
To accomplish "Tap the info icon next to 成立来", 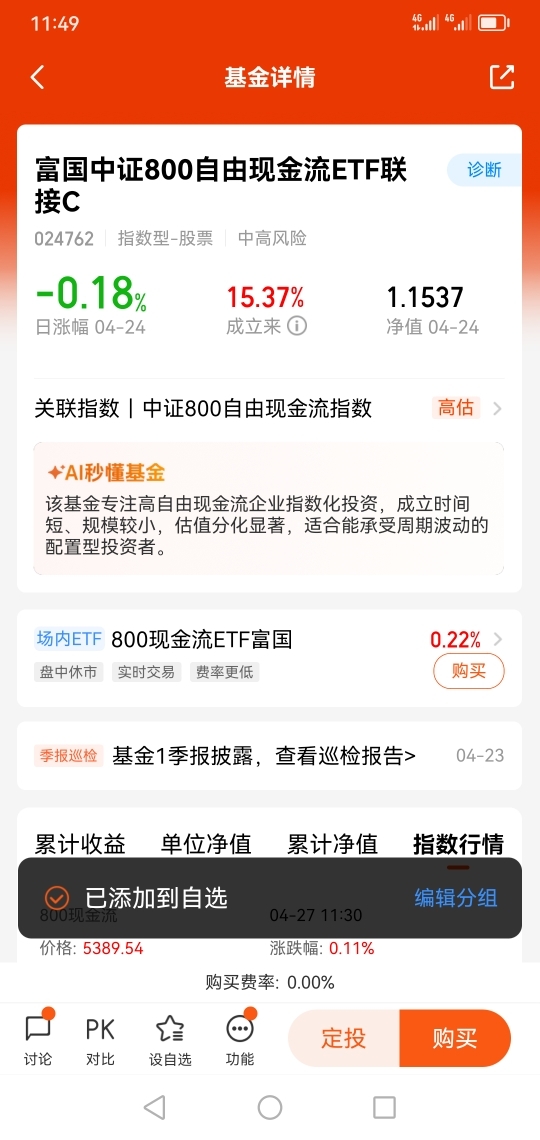I will [297, 326].
